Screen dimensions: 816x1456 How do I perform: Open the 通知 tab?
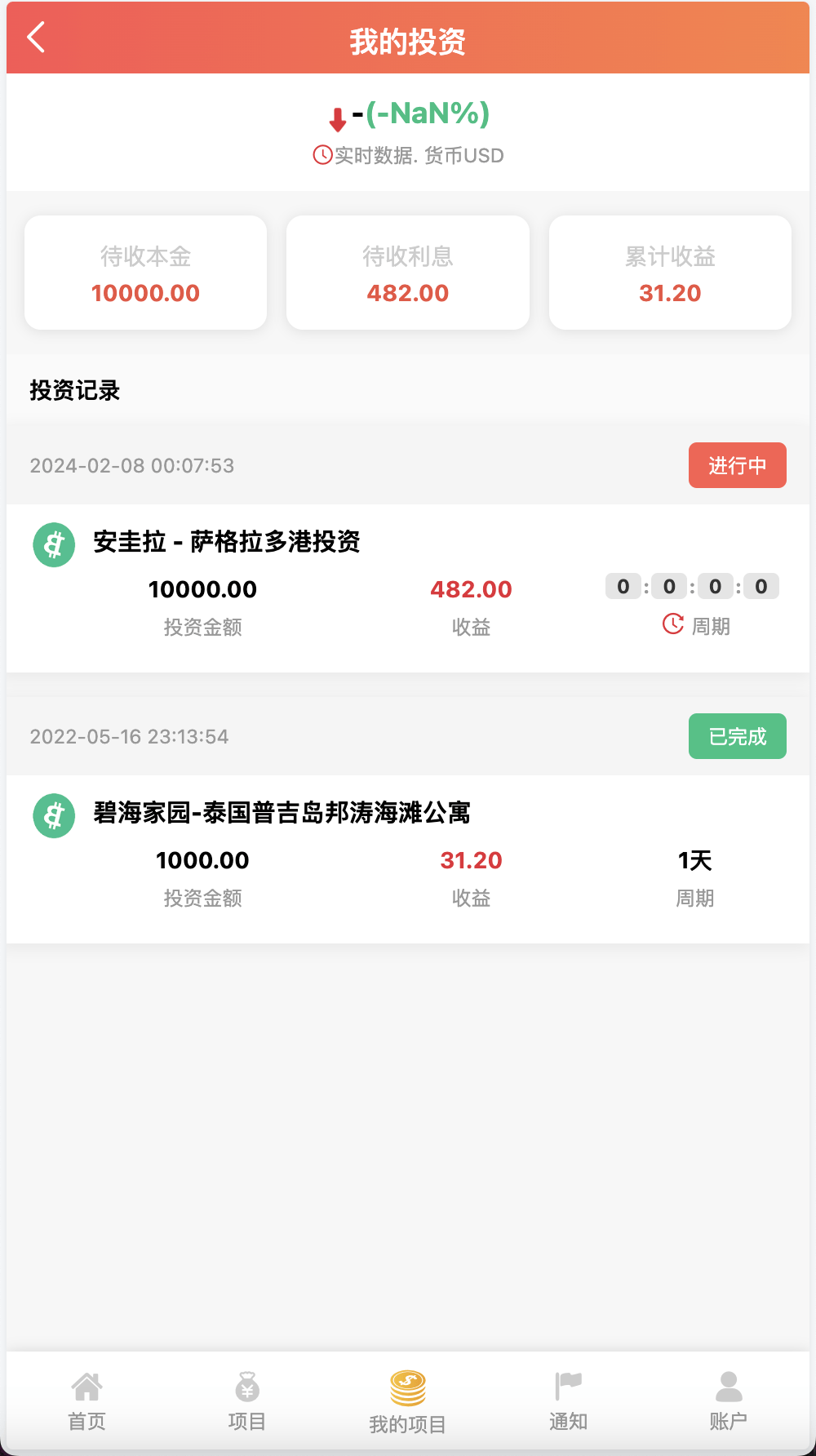(568, 1401)
